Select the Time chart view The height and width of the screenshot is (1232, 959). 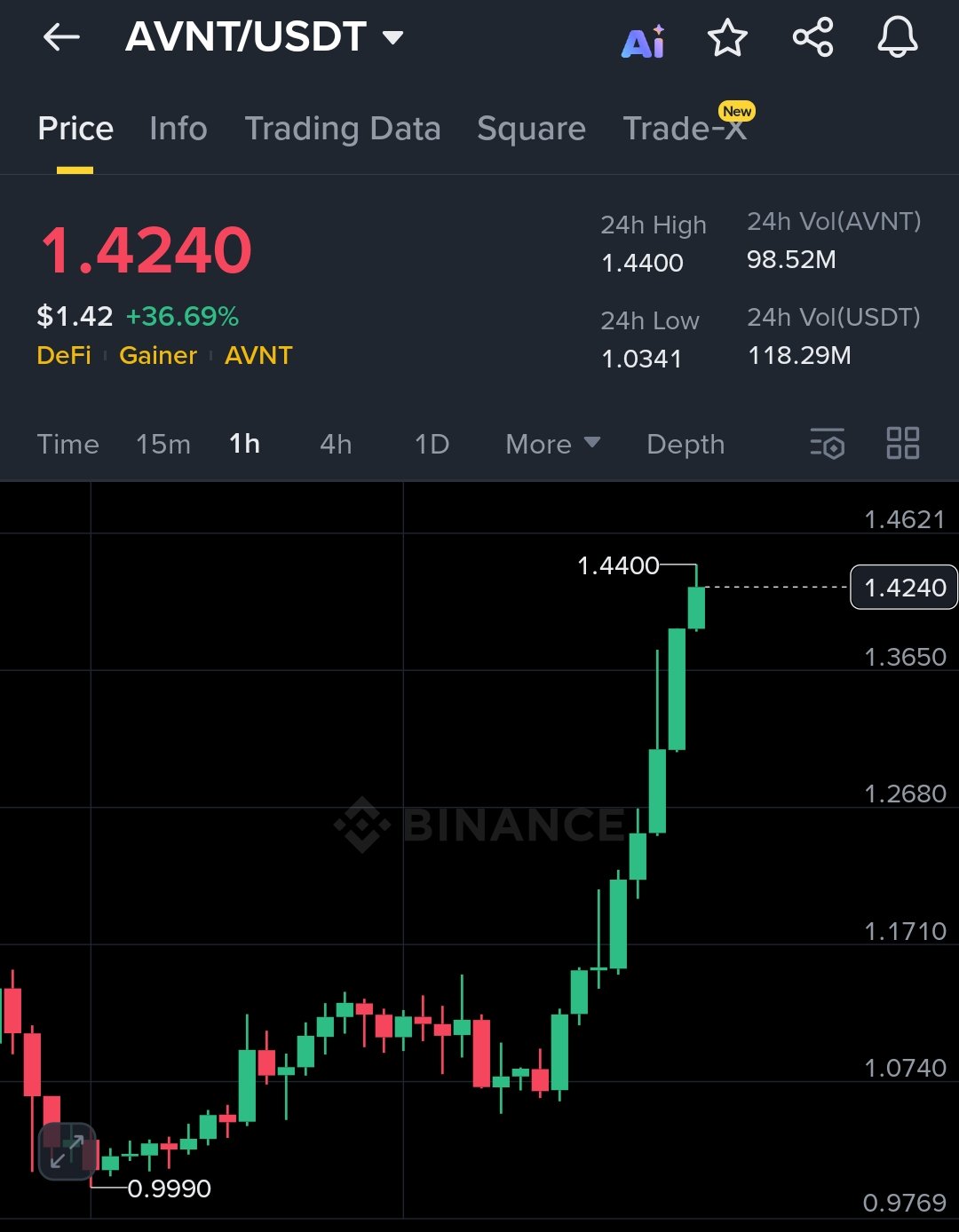point(68,444)
